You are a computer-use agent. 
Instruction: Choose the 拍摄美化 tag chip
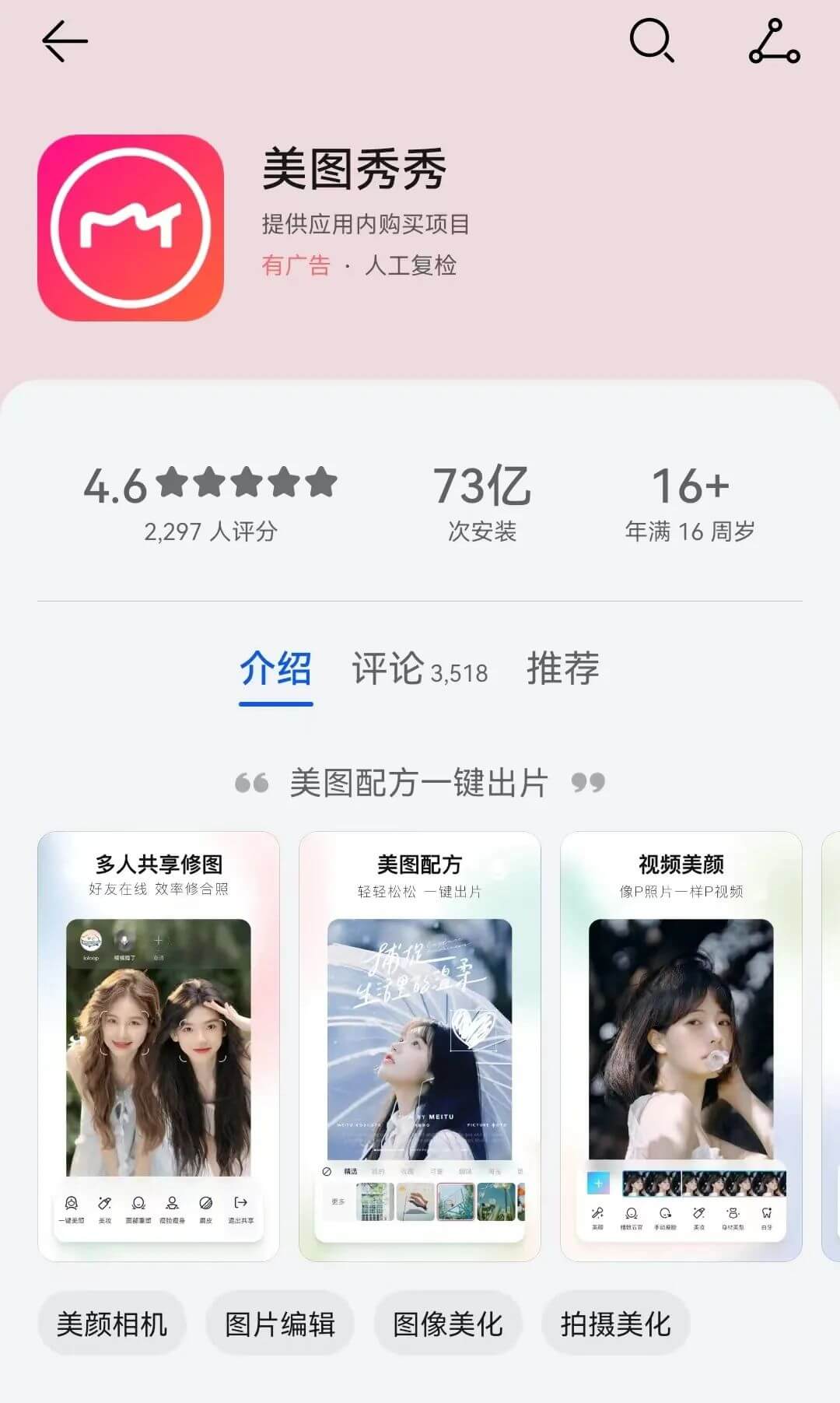click(616, 1324)
